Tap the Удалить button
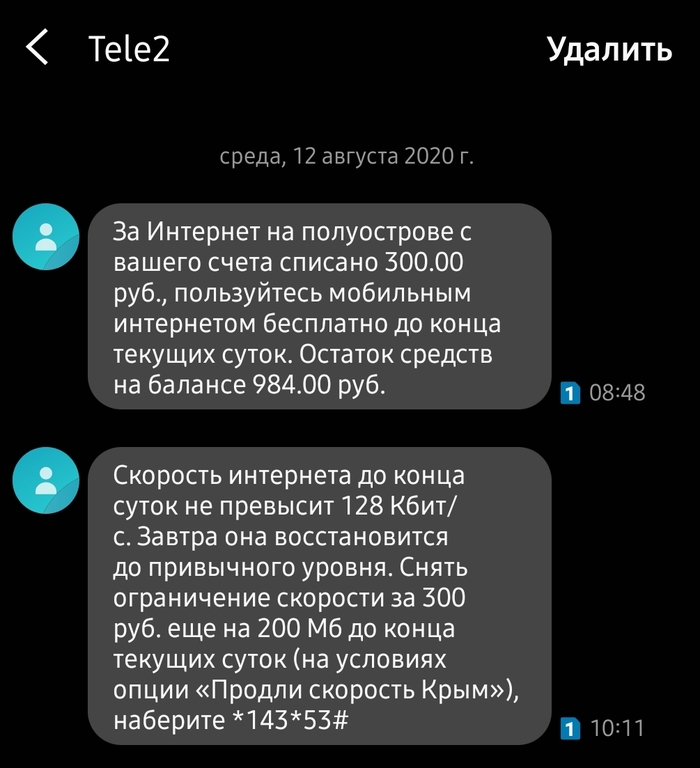This screenshot has height=768, width=700. [609, 49]
